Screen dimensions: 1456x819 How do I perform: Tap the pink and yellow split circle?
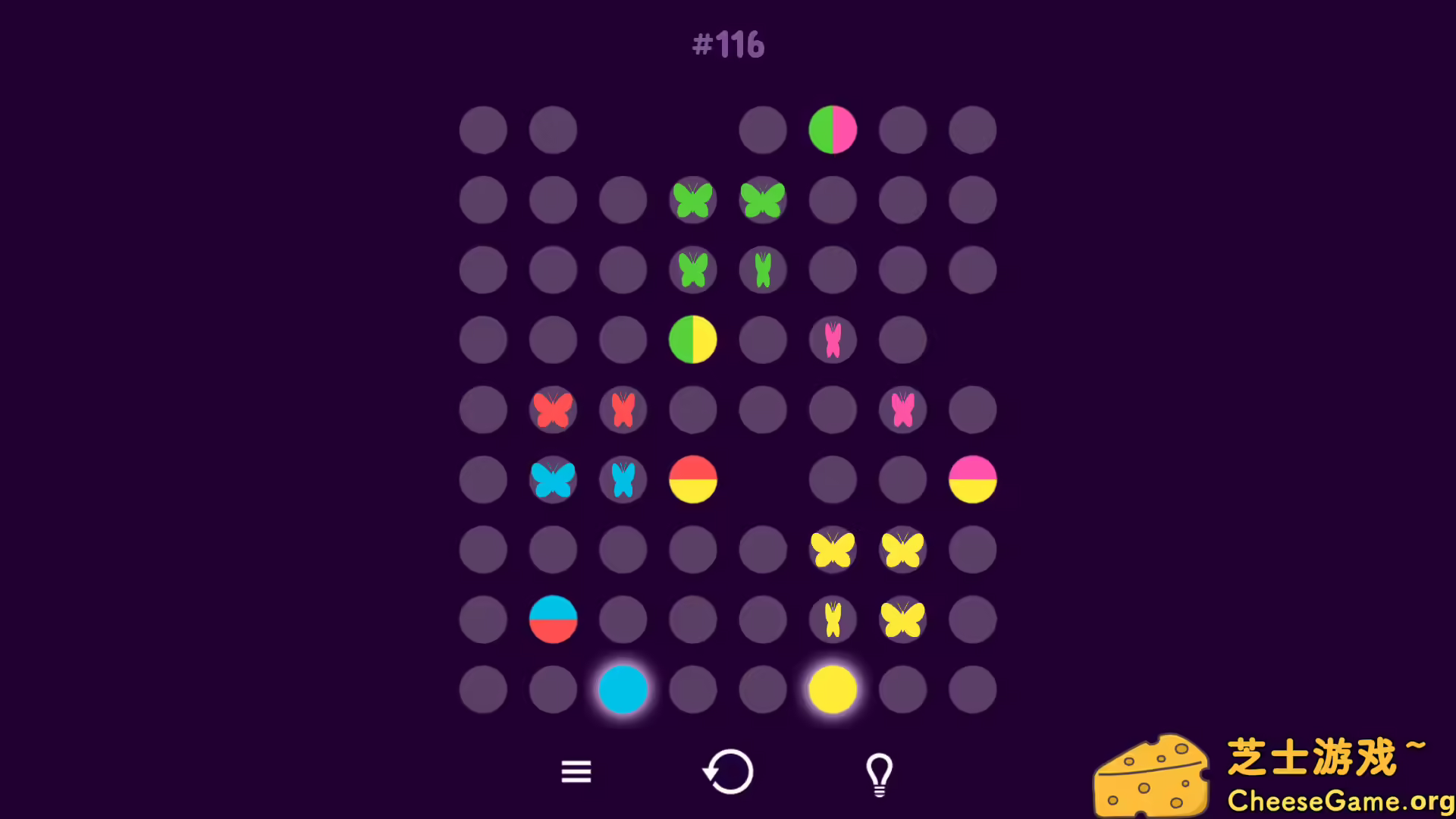[x=972, y=479]
